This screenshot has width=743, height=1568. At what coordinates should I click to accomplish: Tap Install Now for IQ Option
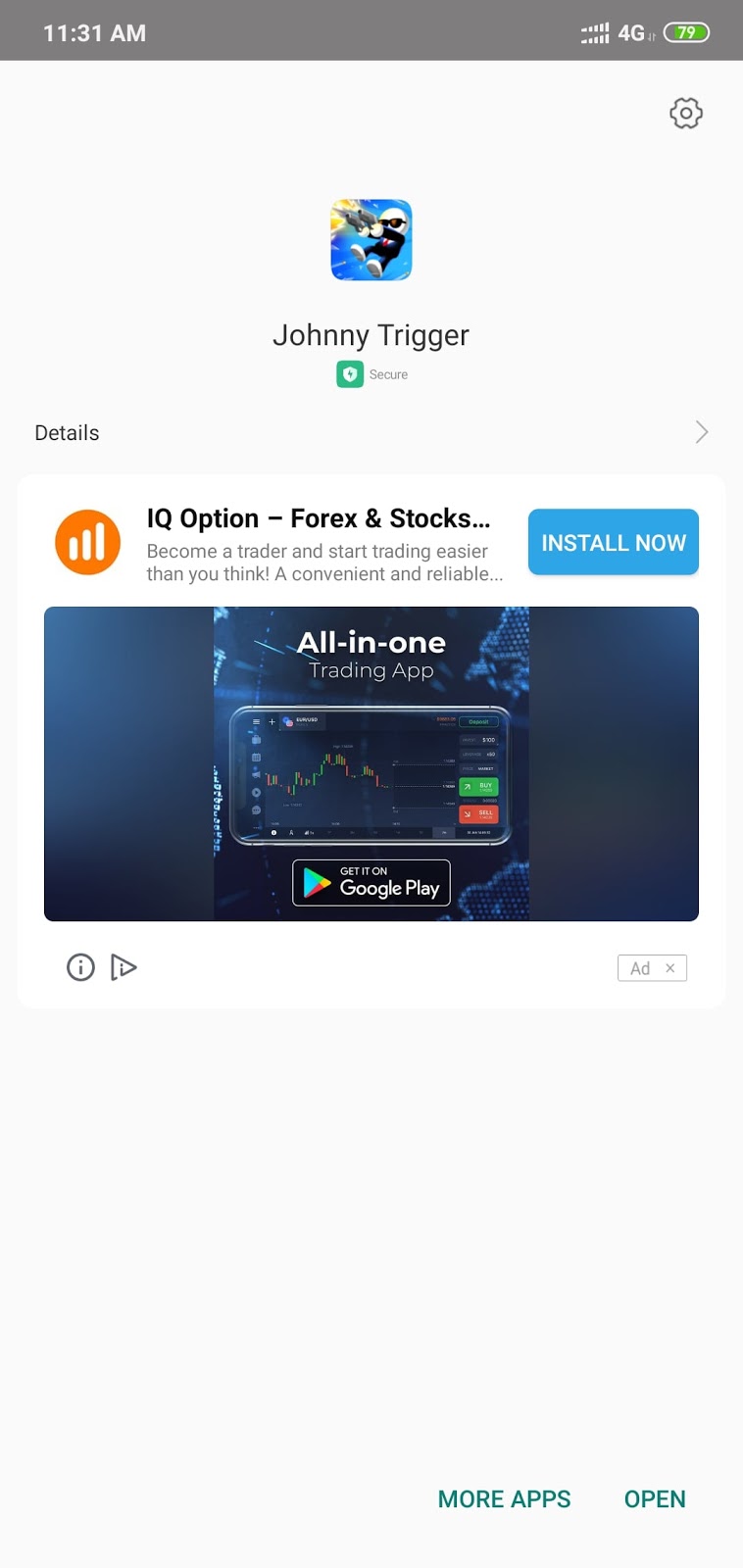click(614, 542)
